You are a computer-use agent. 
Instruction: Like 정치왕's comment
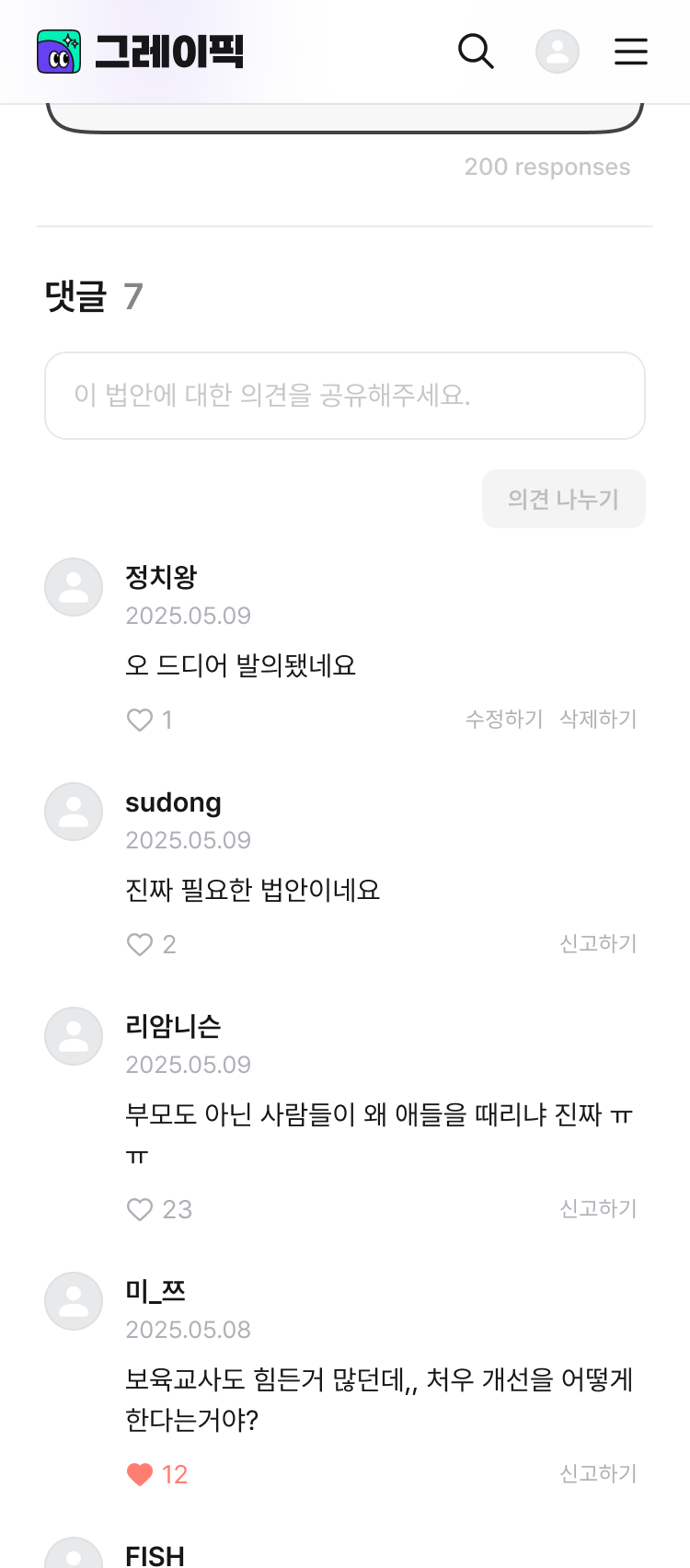pyautogui.click(x=140, y=720)
